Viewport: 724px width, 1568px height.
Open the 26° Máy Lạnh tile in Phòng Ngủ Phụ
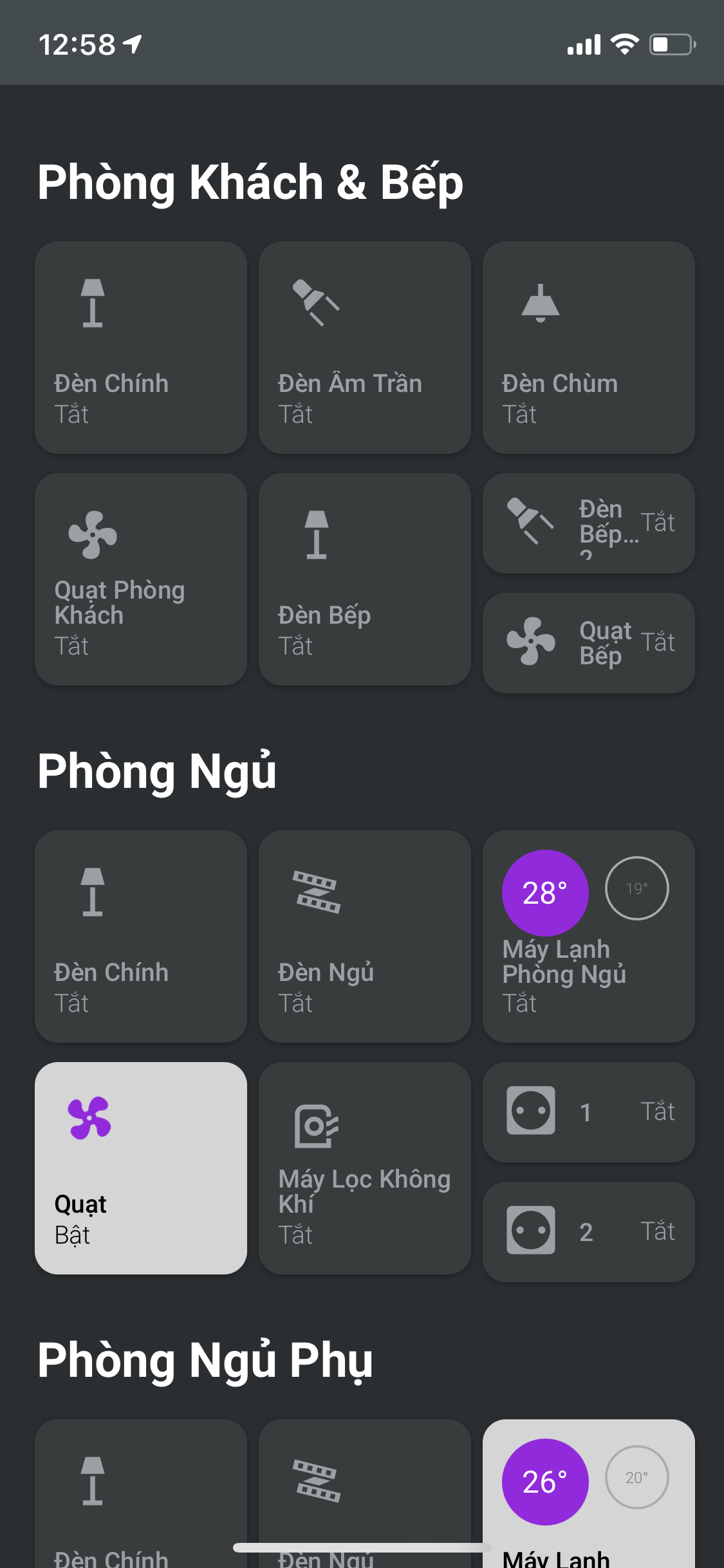(x=588, y=1493)
